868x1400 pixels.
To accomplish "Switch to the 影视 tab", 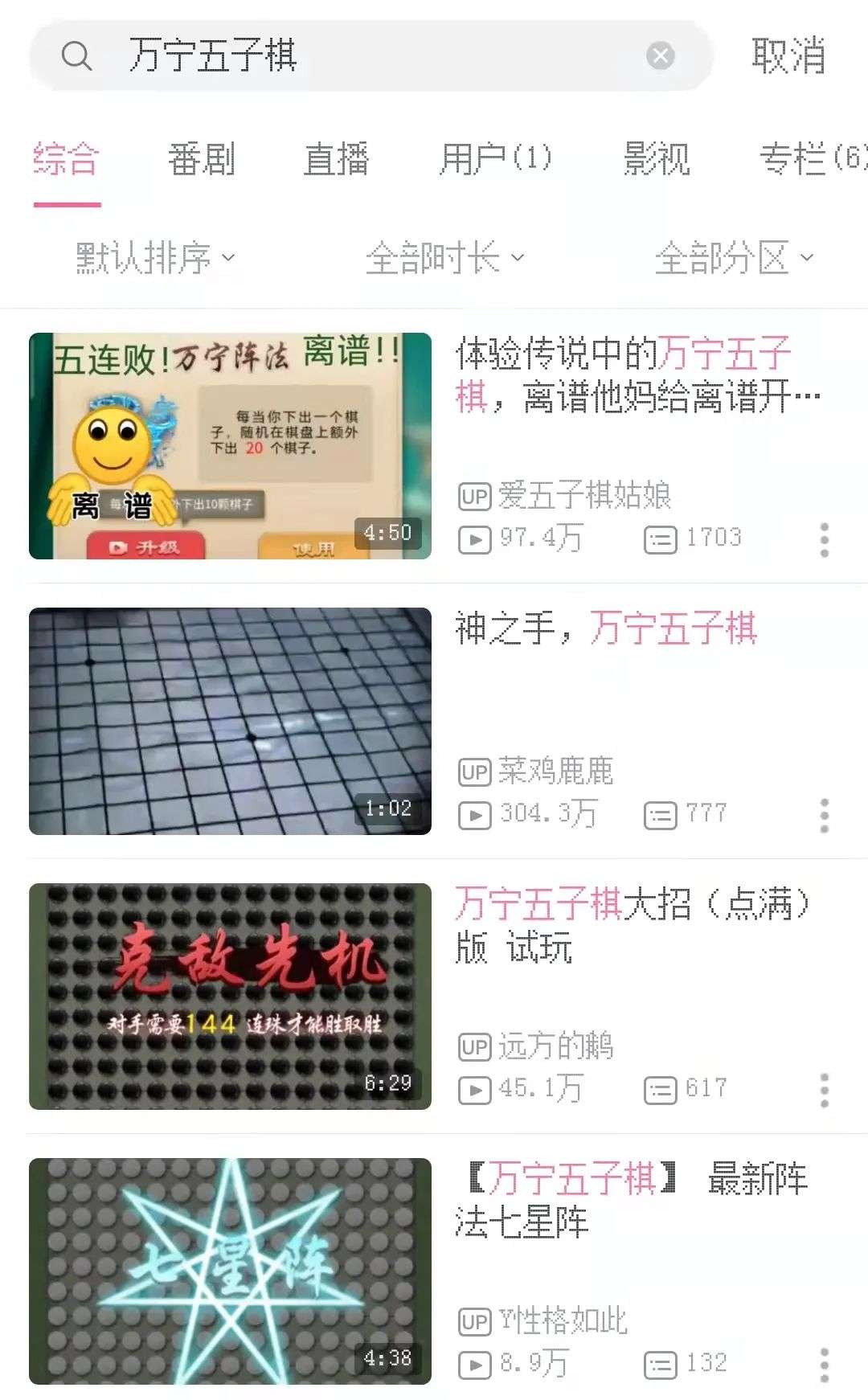I will pyautogui.click(x=657, y=158).
